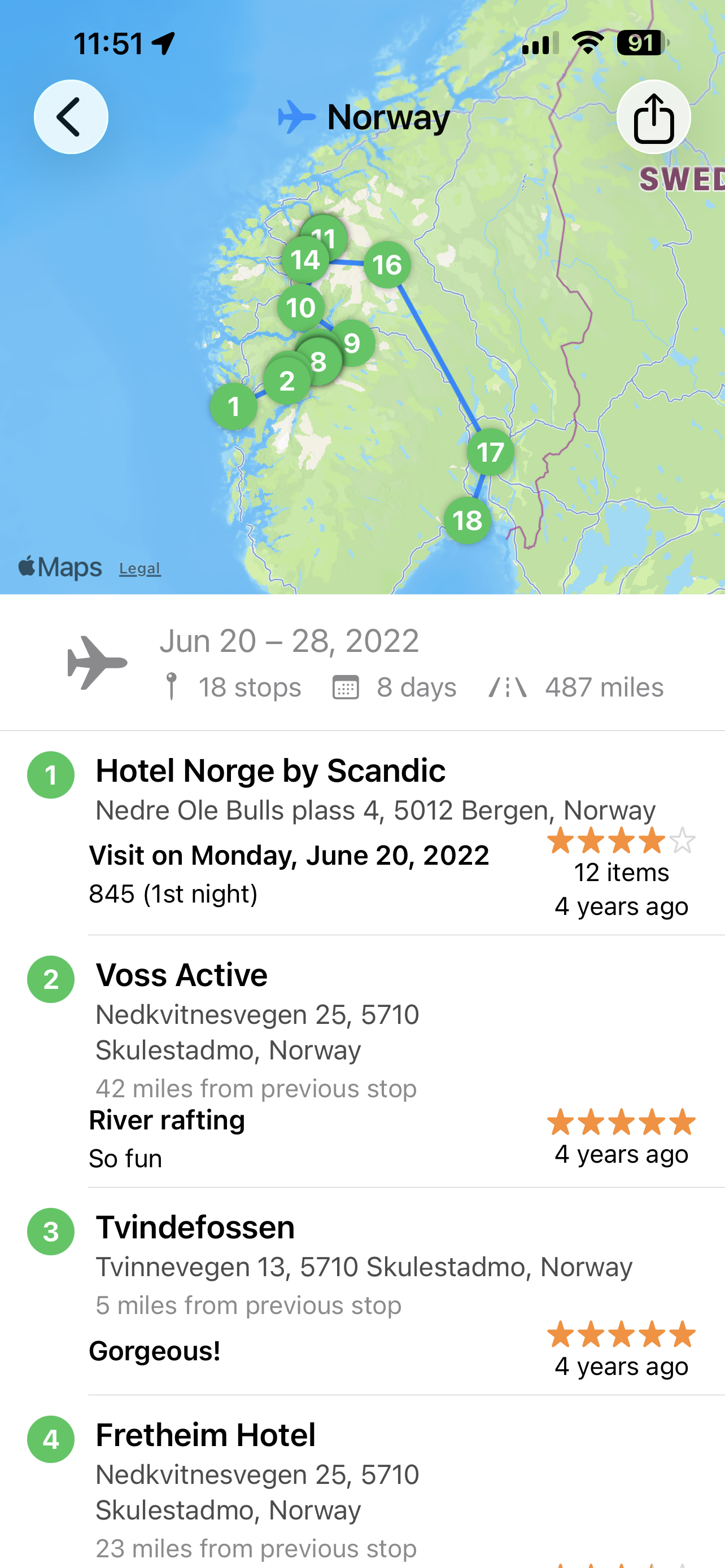The width and height of the screenshot is (725, 1568).
Task: Select map pin 18 at the route's end
Action: (x=466, y=520)
